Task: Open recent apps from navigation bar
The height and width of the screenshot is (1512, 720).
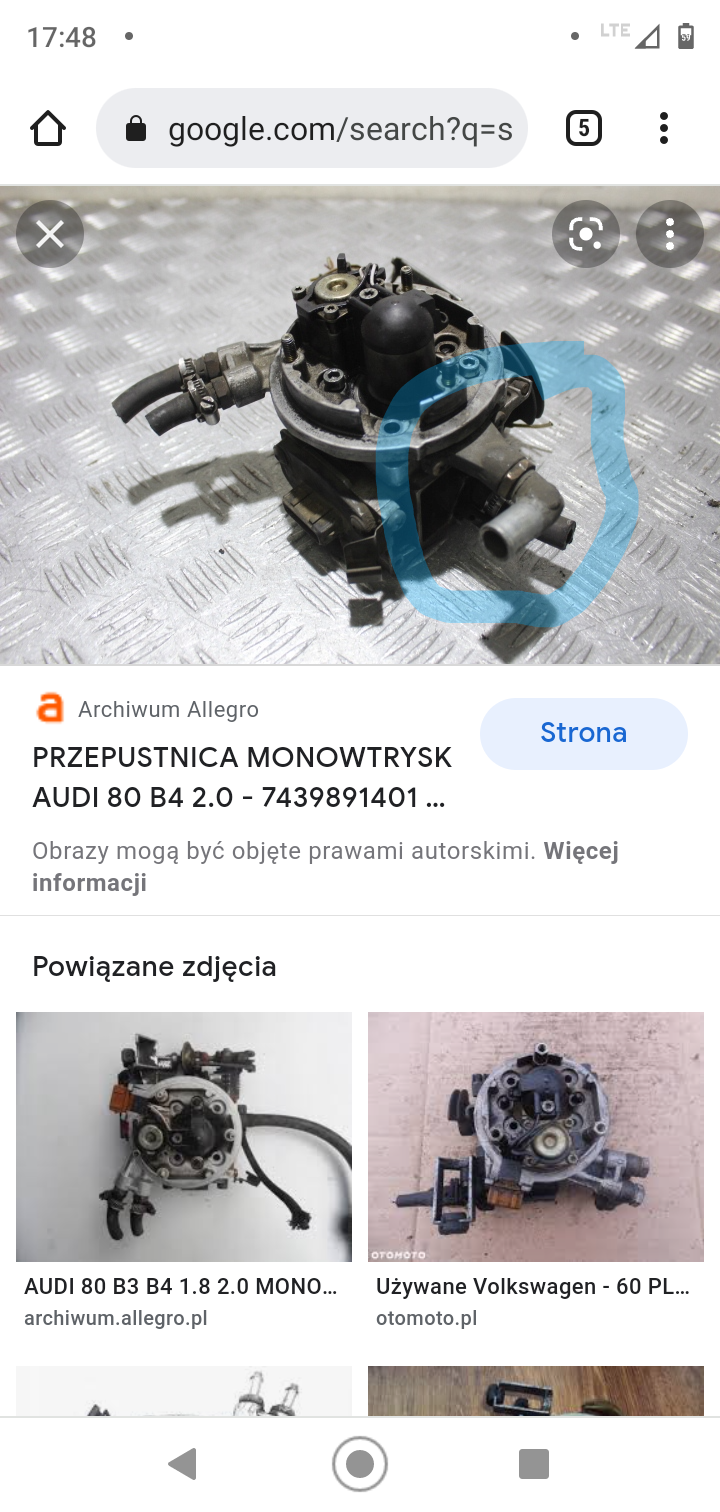Action: tap(534, 1464)
